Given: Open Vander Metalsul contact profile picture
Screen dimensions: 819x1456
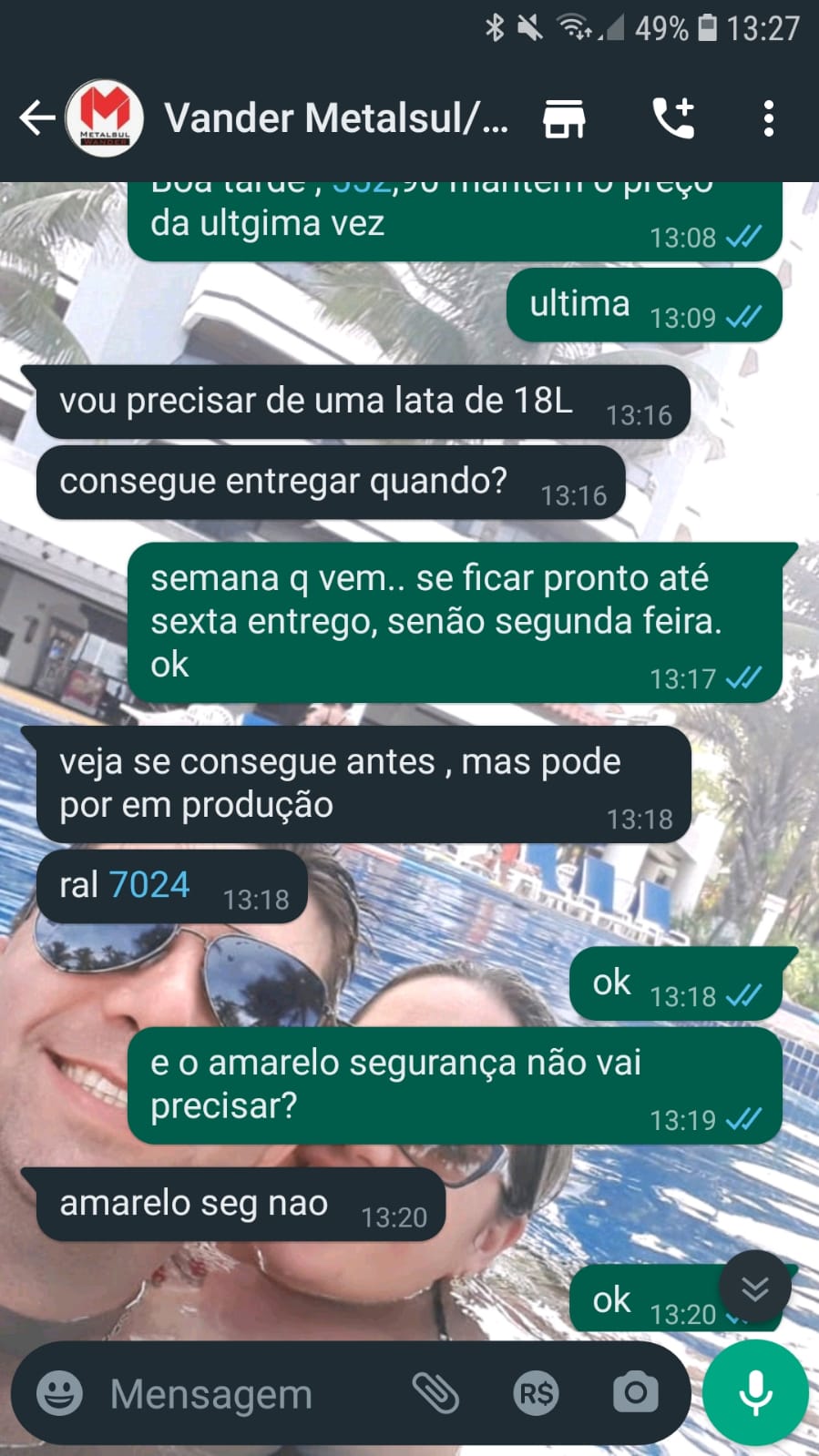Looking at the screenshot, I should [x=105, y=118].
